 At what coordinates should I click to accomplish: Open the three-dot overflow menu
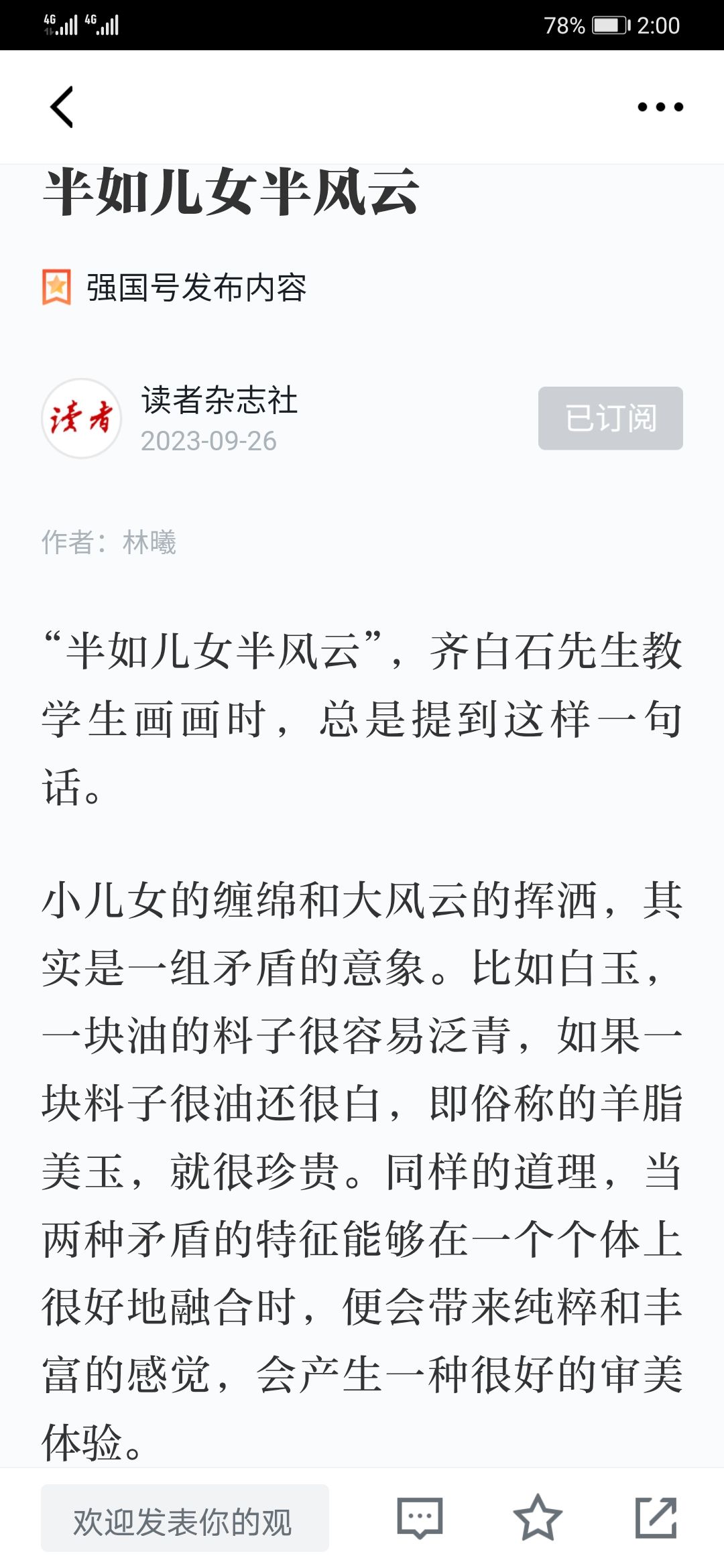(660, 107)
